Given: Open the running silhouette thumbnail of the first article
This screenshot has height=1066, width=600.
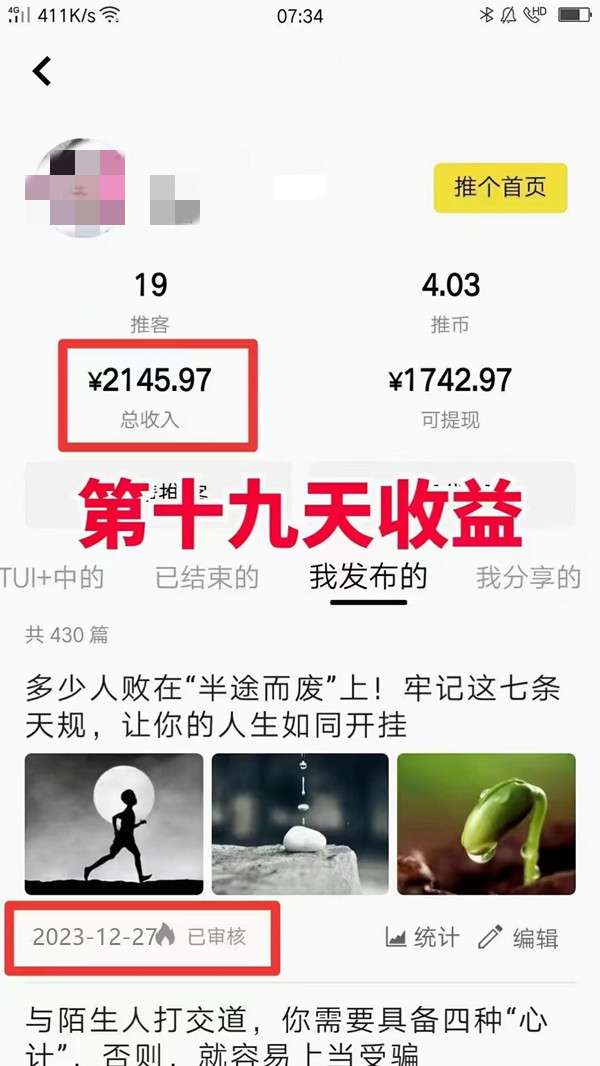Looking at the screenshot, I should (114, 823).
